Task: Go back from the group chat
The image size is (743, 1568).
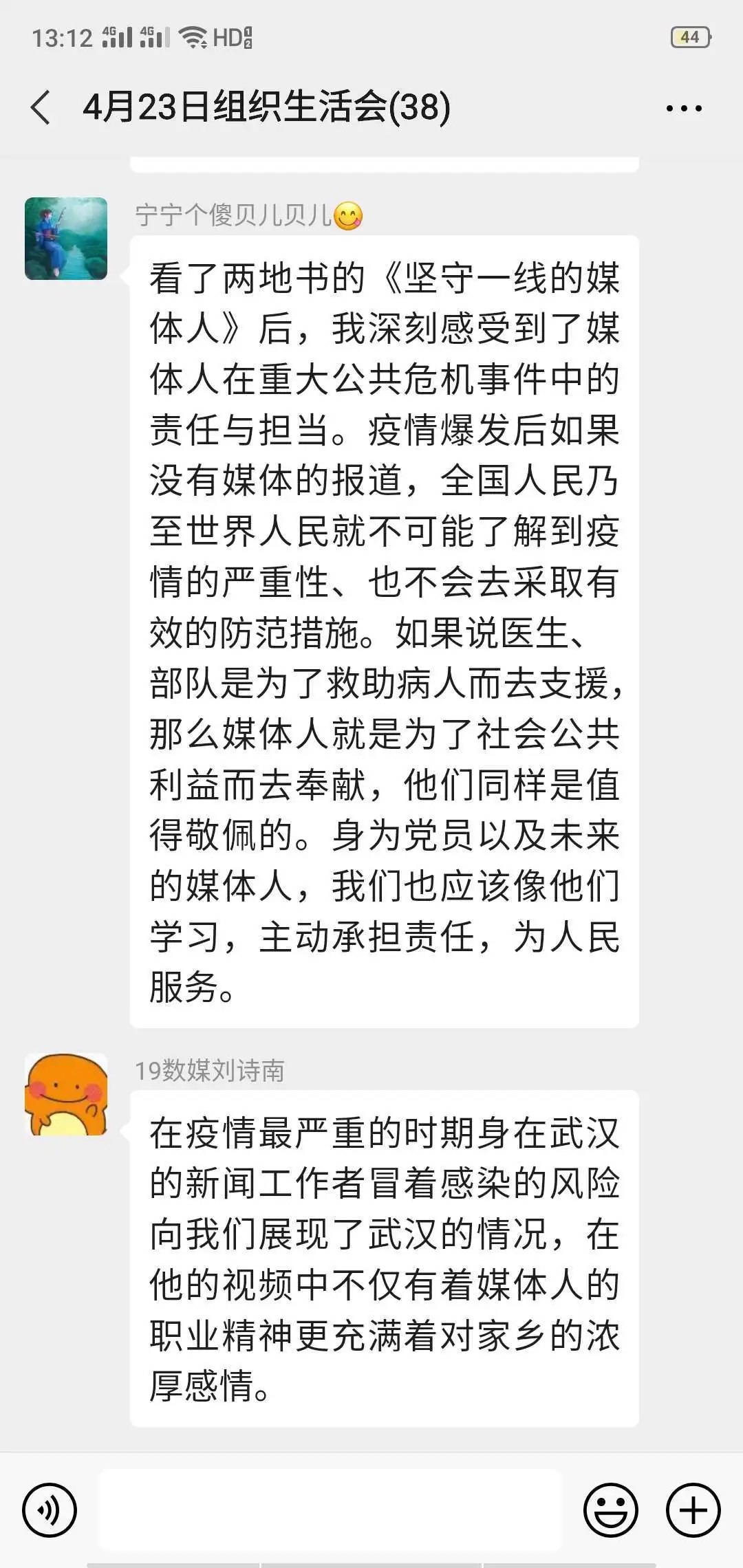Action: pyautogui.click(x=41, y=108)
